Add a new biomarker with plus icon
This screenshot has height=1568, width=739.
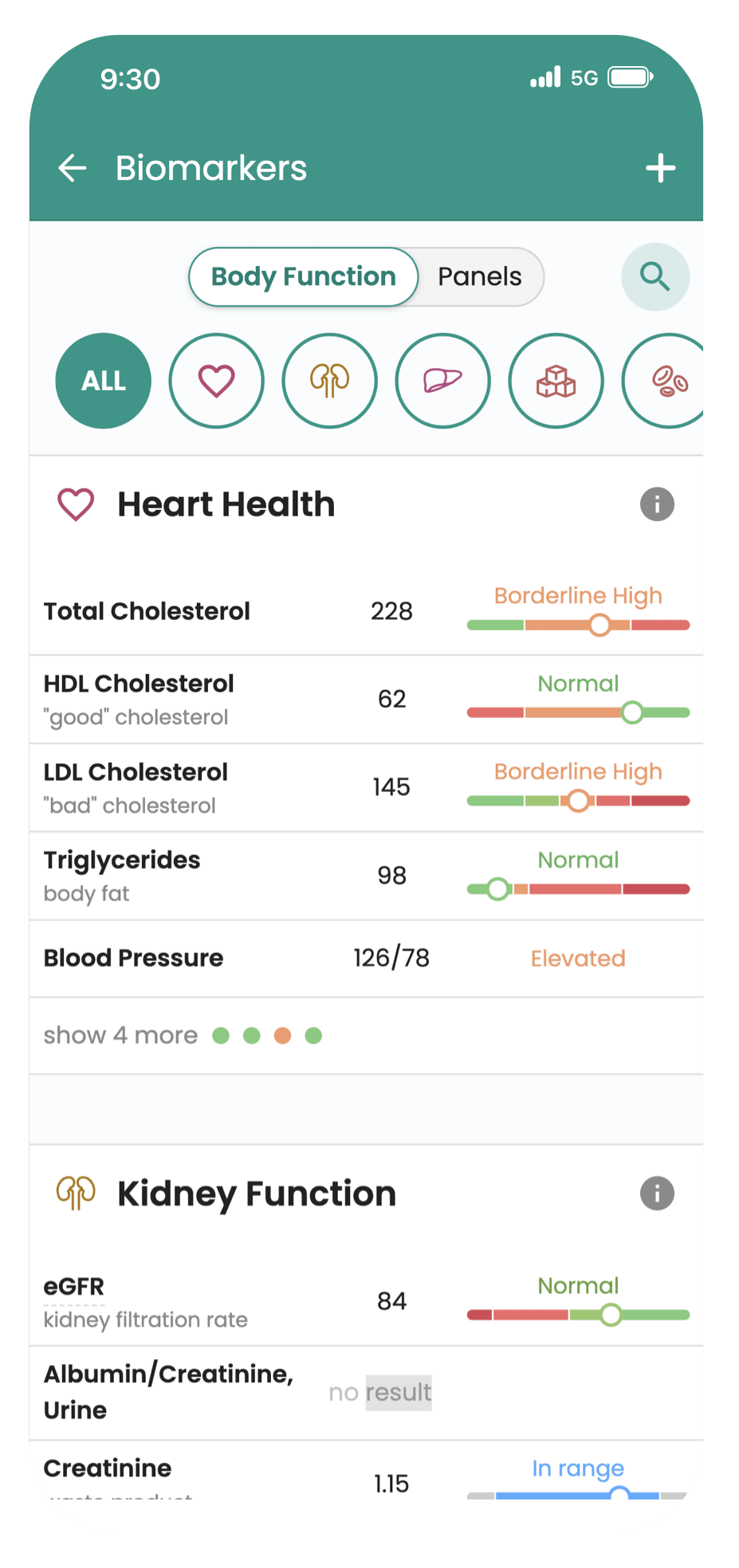[x=660, y=168]
